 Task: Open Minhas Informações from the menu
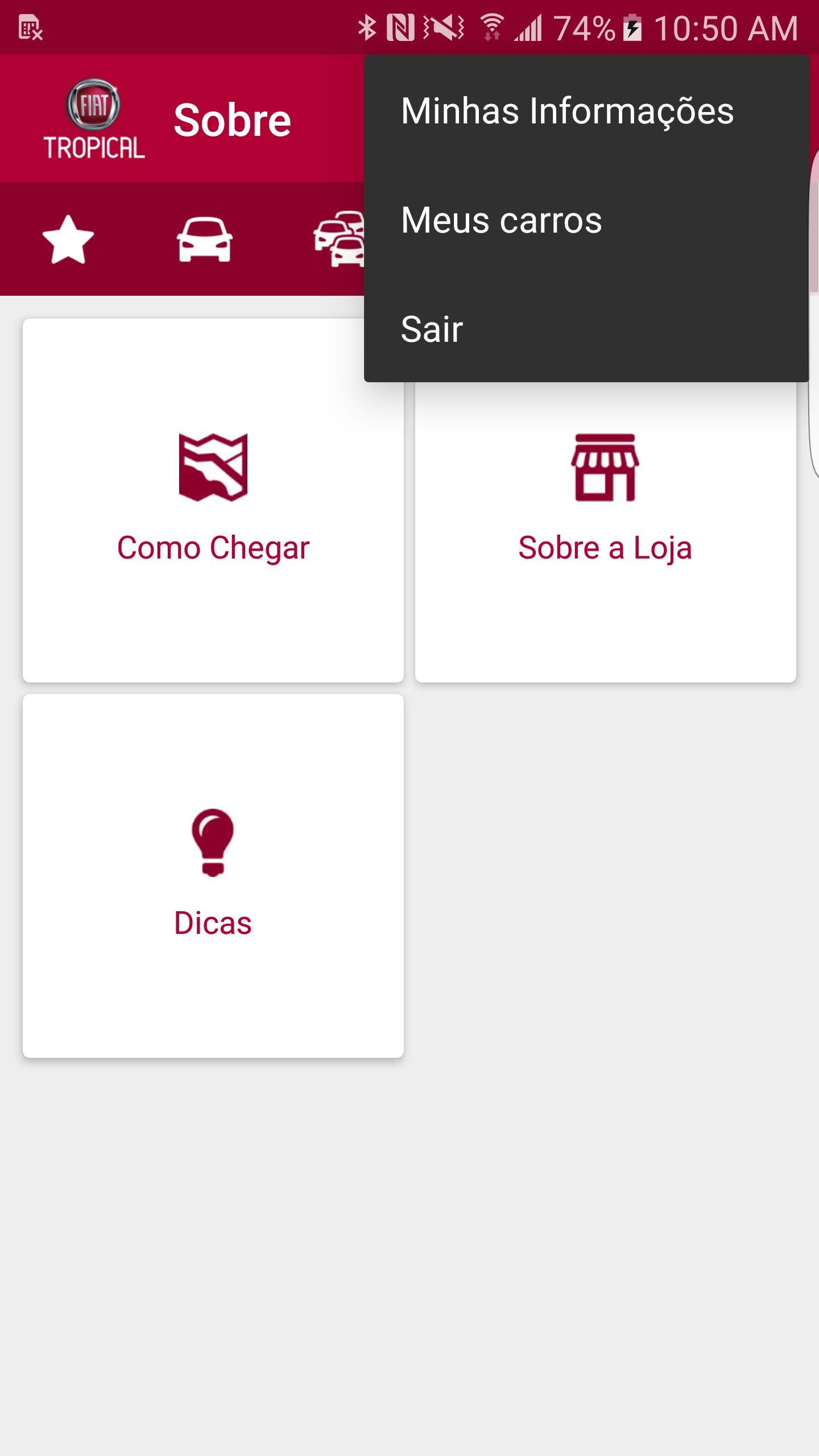click(586, 110)
